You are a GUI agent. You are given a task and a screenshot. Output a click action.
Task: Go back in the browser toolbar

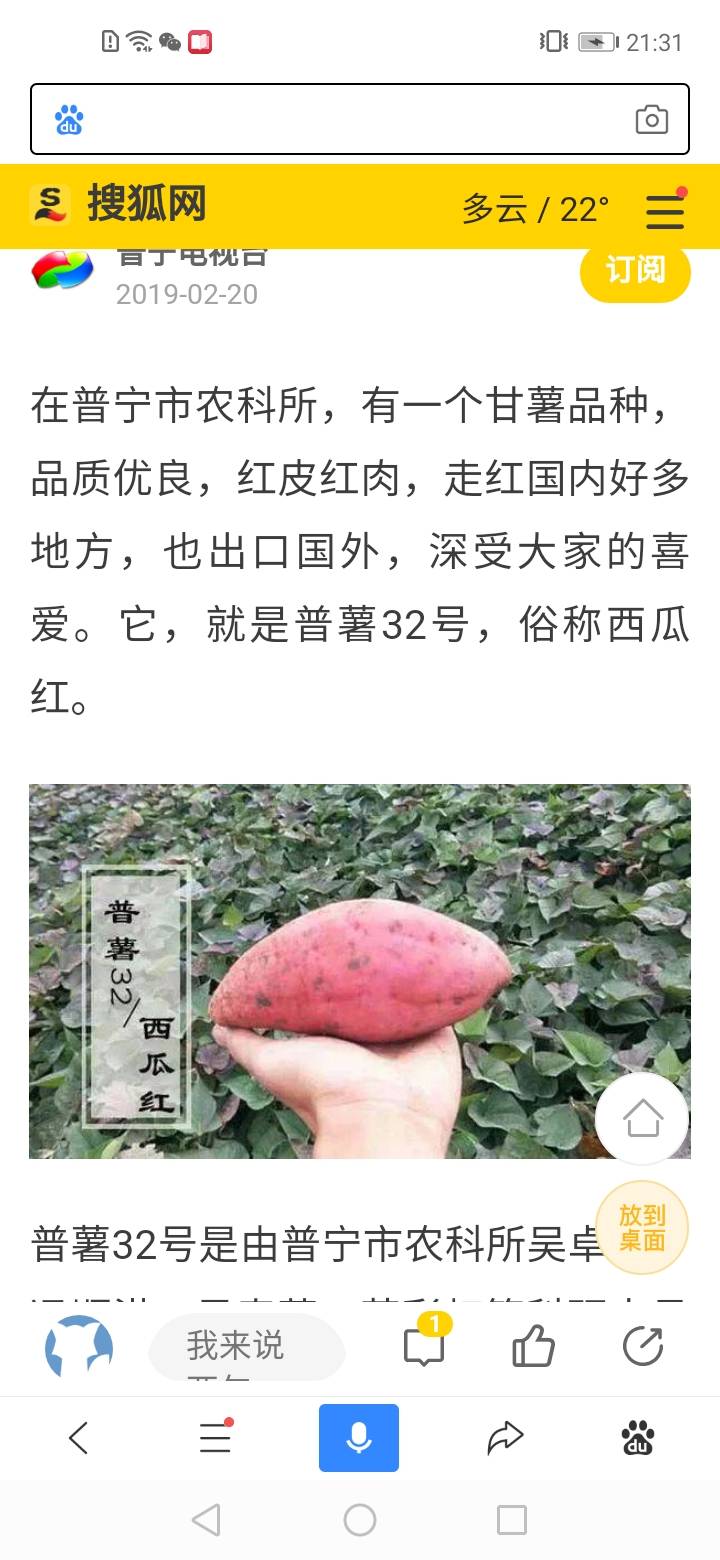tap(78, 1438)
